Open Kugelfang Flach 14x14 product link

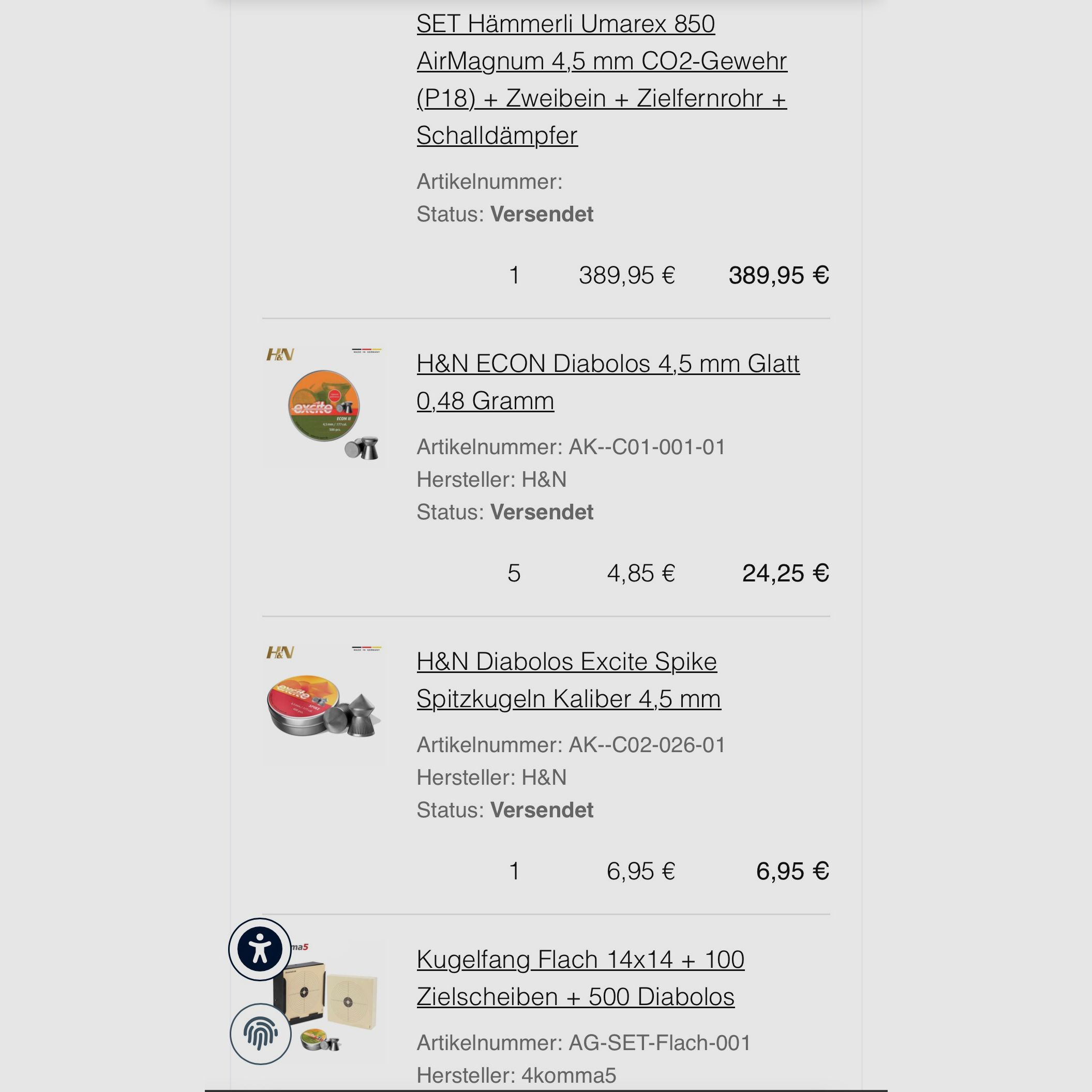point(580,977)
